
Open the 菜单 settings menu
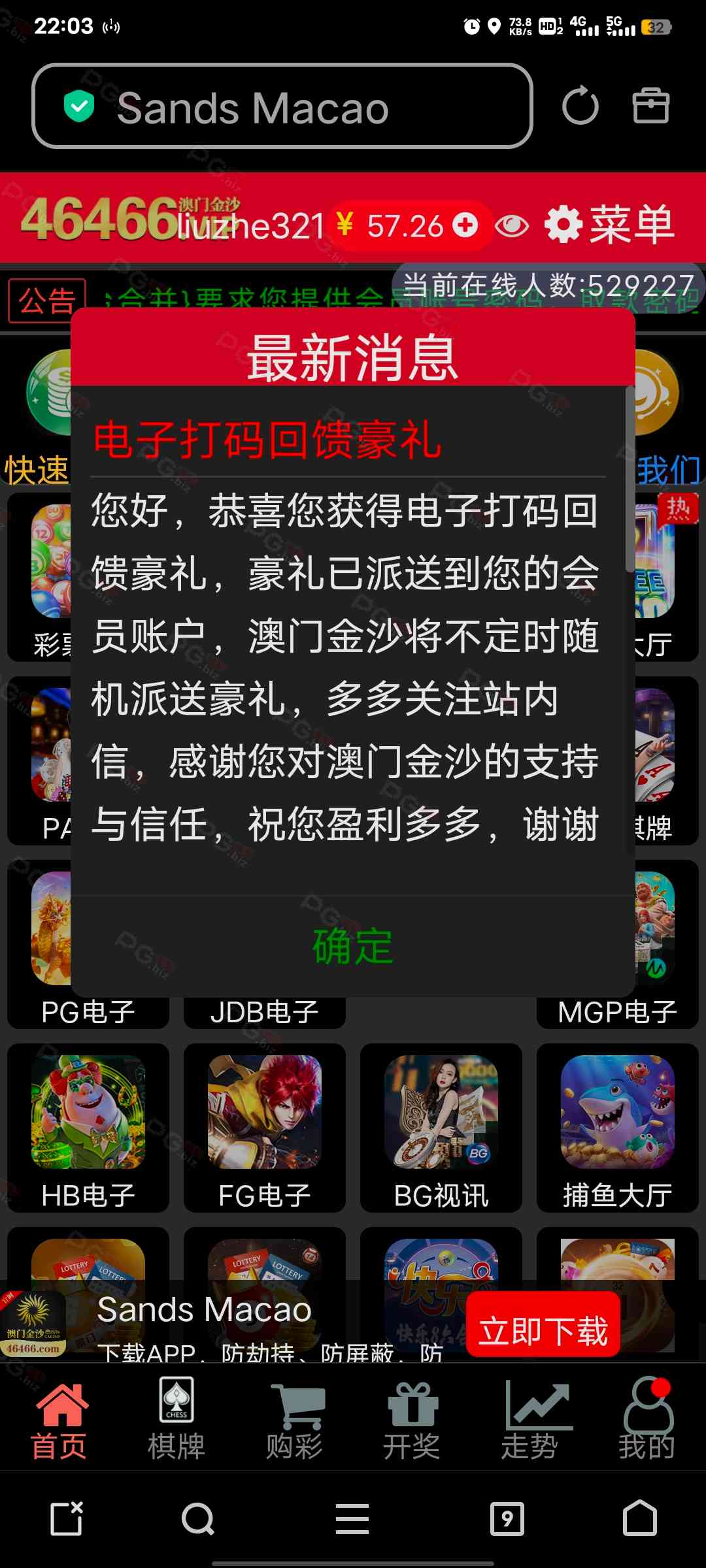tap(611, 225)
